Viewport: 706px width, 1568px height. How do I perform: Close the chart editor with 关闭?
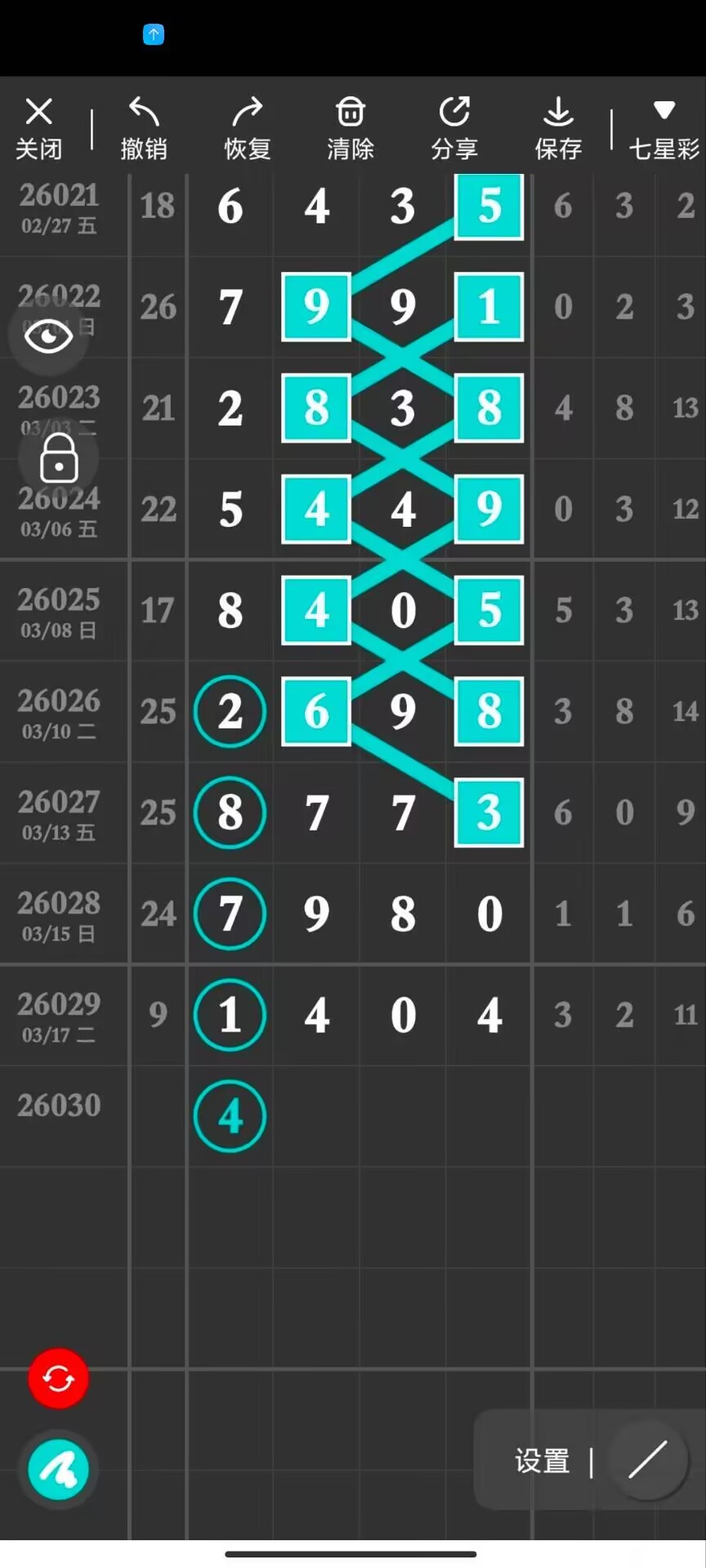[x=38, y=127]
